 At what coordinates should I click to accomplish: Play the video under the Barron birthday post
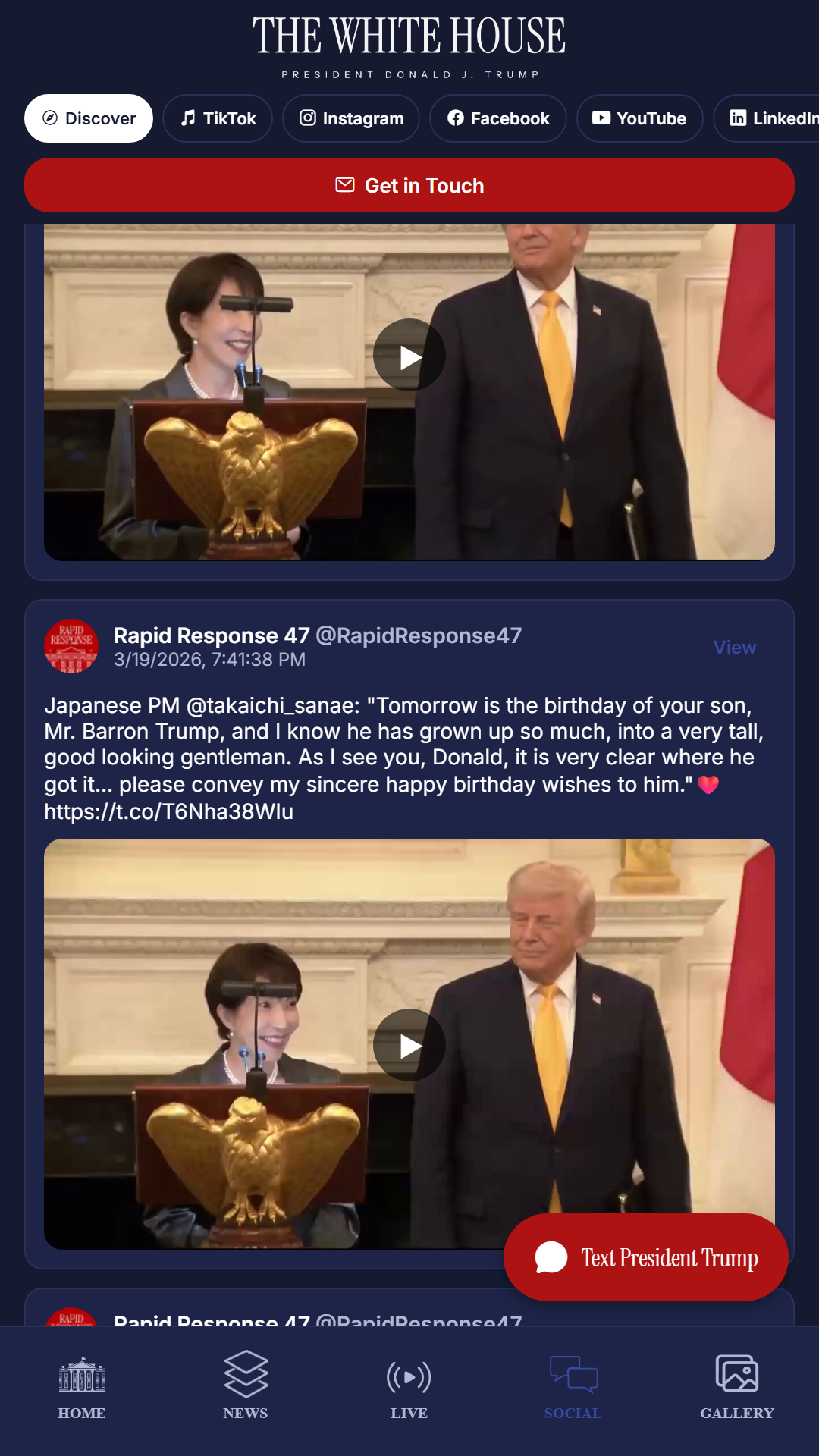click(409, 1045)
